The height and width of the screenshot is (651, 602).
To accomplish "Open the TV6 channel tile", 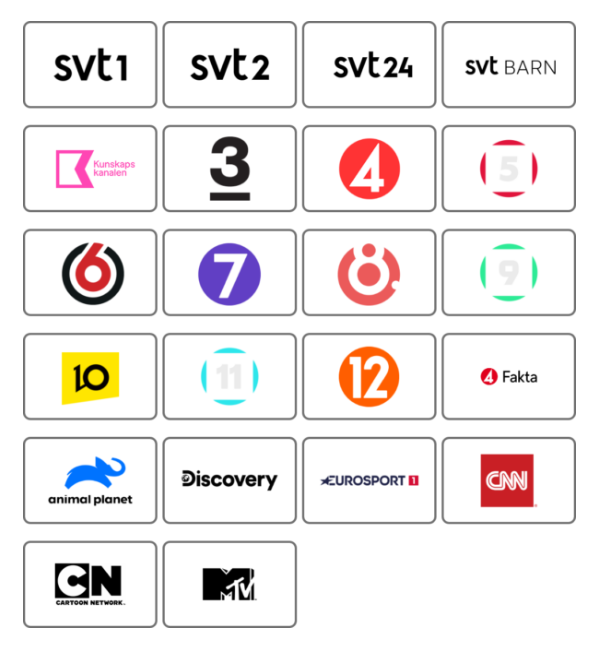I will click(90, 273).
